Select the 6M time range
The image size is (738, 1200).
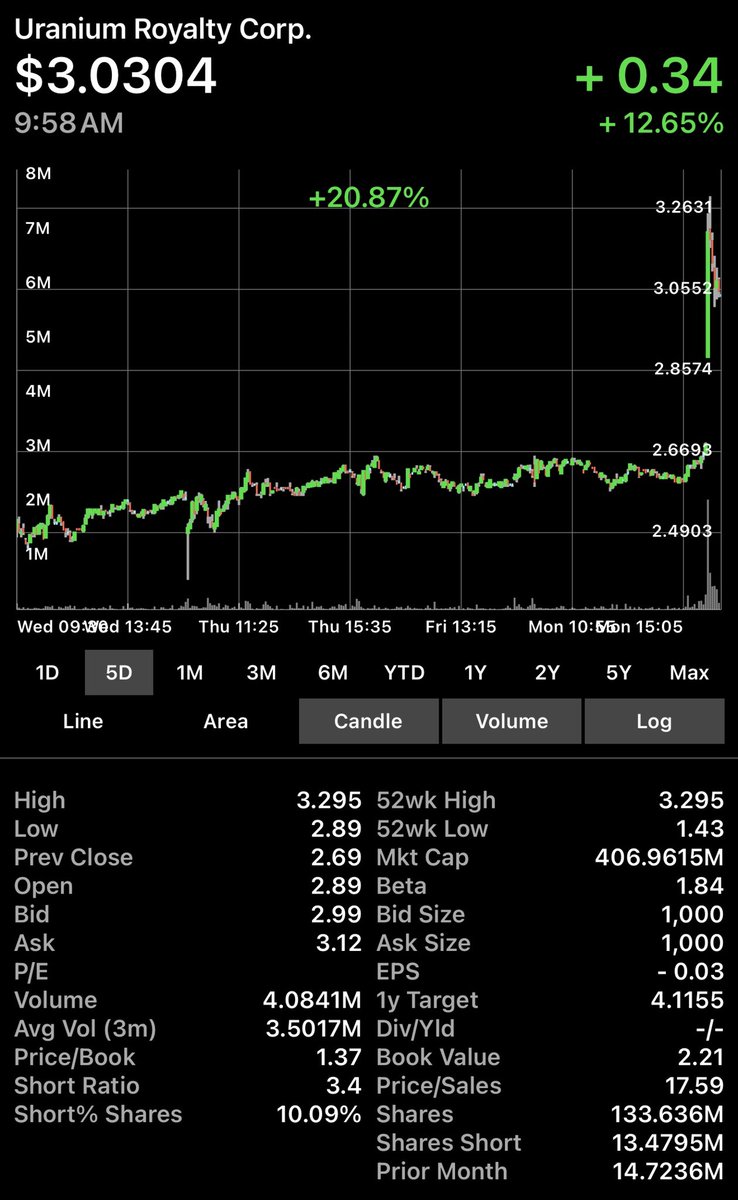tap(332, 673)
